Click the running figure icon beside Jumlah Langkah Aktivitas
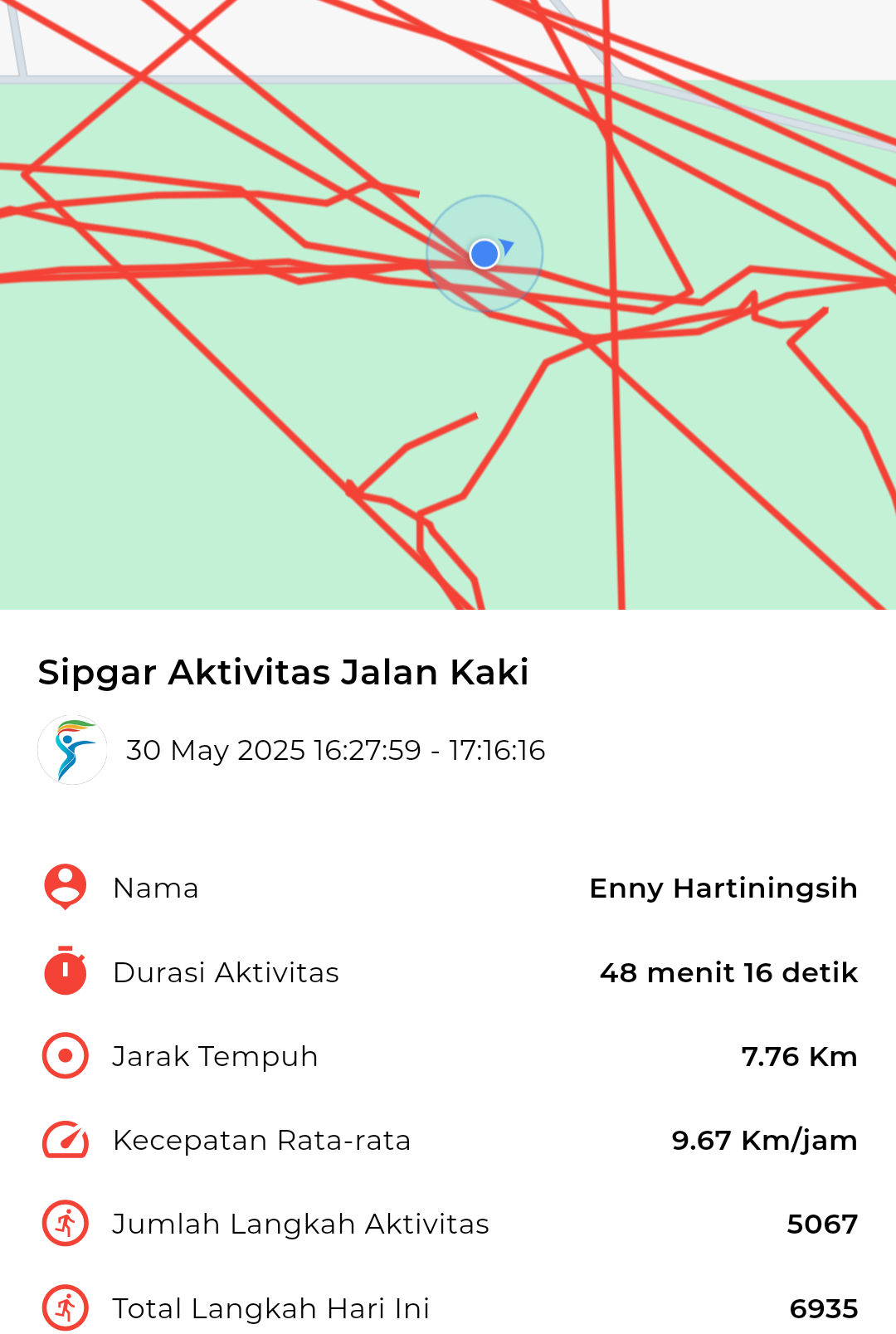This screenshot has height=1334, width=896. [x=64, y=1222]
